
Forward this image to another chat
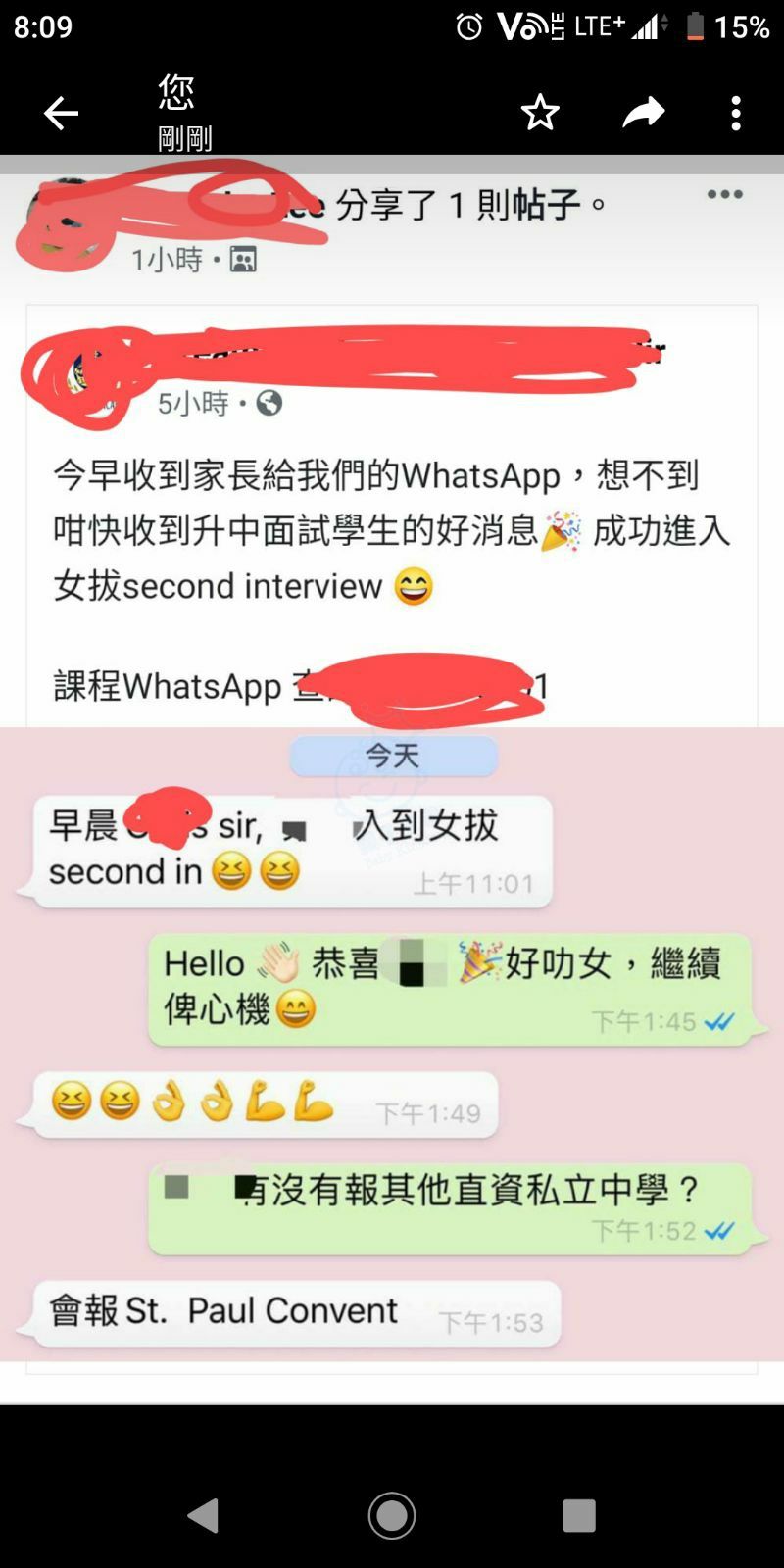(643, 114)
